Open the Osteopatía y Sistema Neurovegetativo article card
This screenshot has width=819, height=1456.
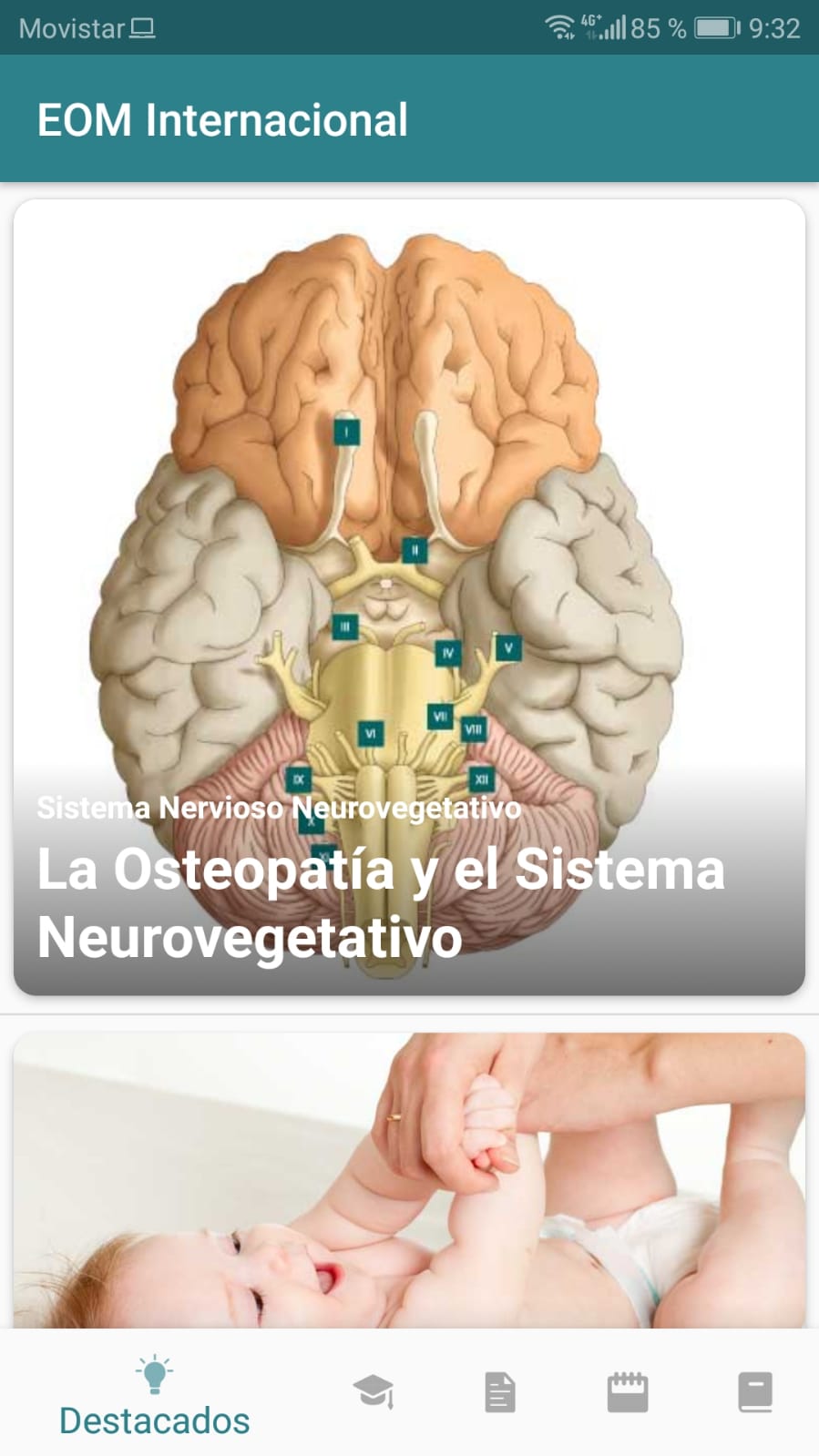pyautogui.click(x=409, y=597)
